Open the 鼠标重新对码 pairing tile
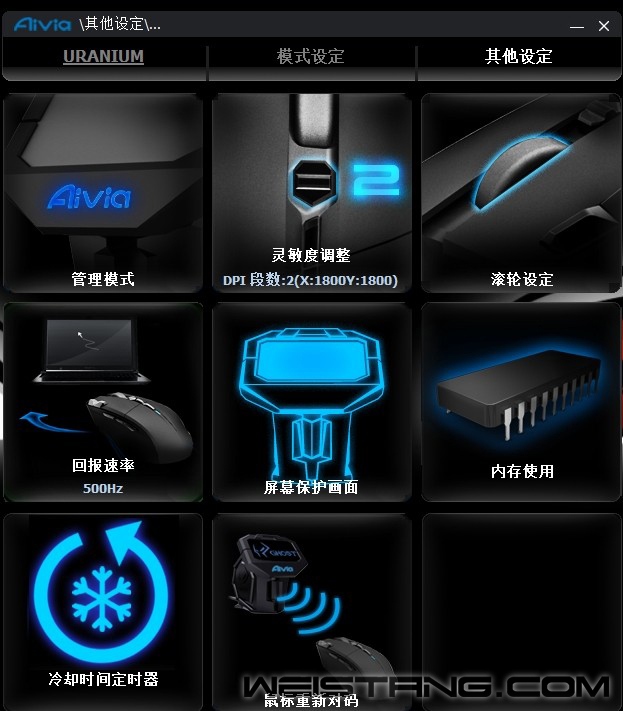The height and width of the screenshot is (711, 623). 311,608
